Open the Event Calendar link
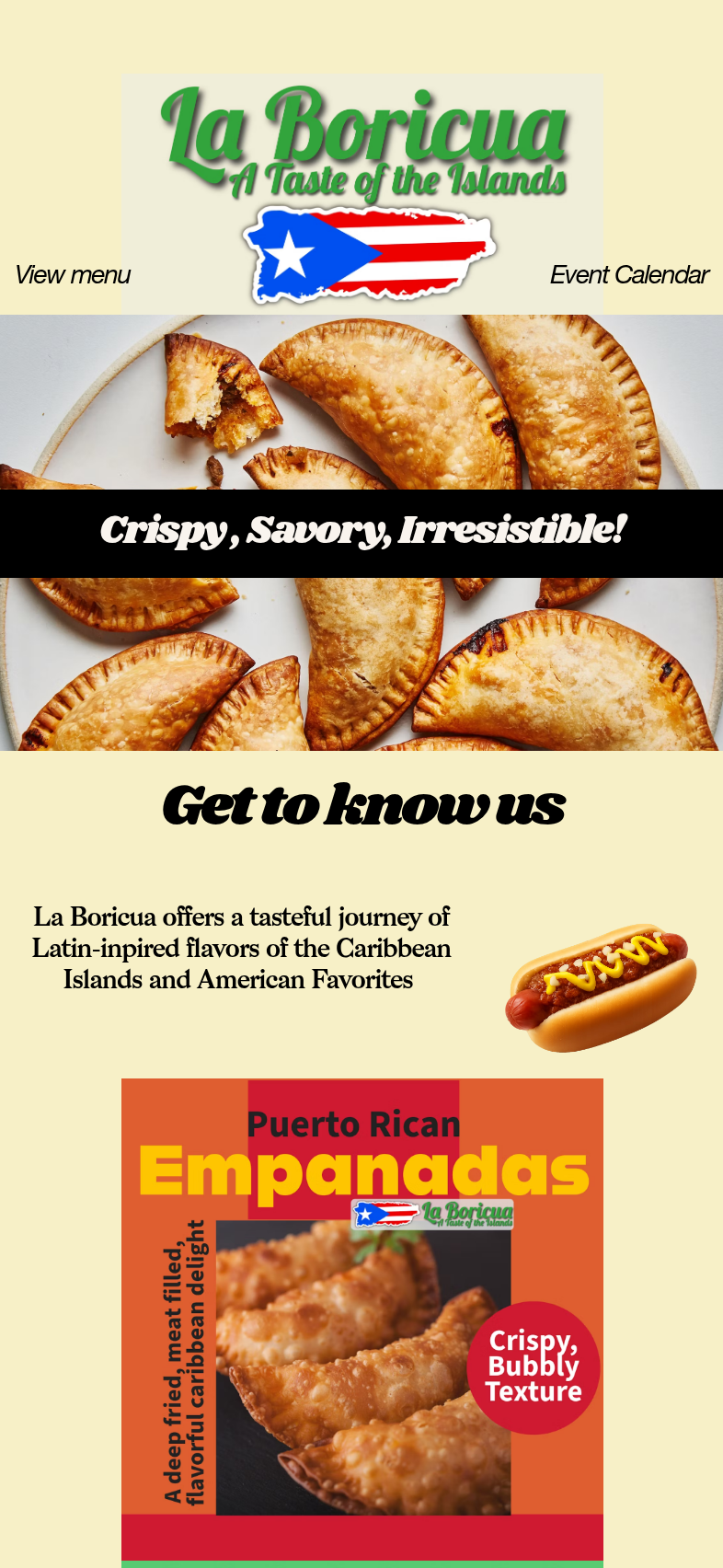The width and height of the screenshot is (723, 1568). click(629, 275)
